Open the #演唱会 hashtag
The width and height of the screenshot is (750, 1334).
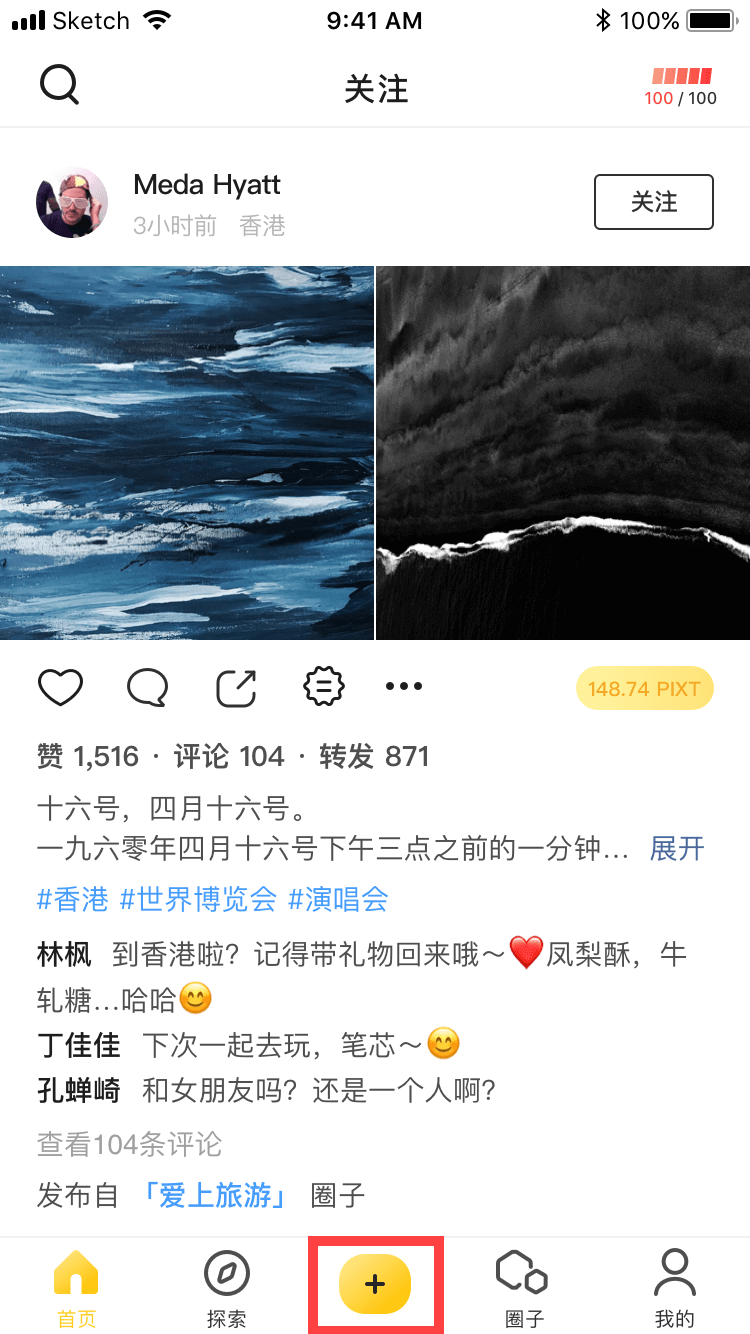[338, 899]
